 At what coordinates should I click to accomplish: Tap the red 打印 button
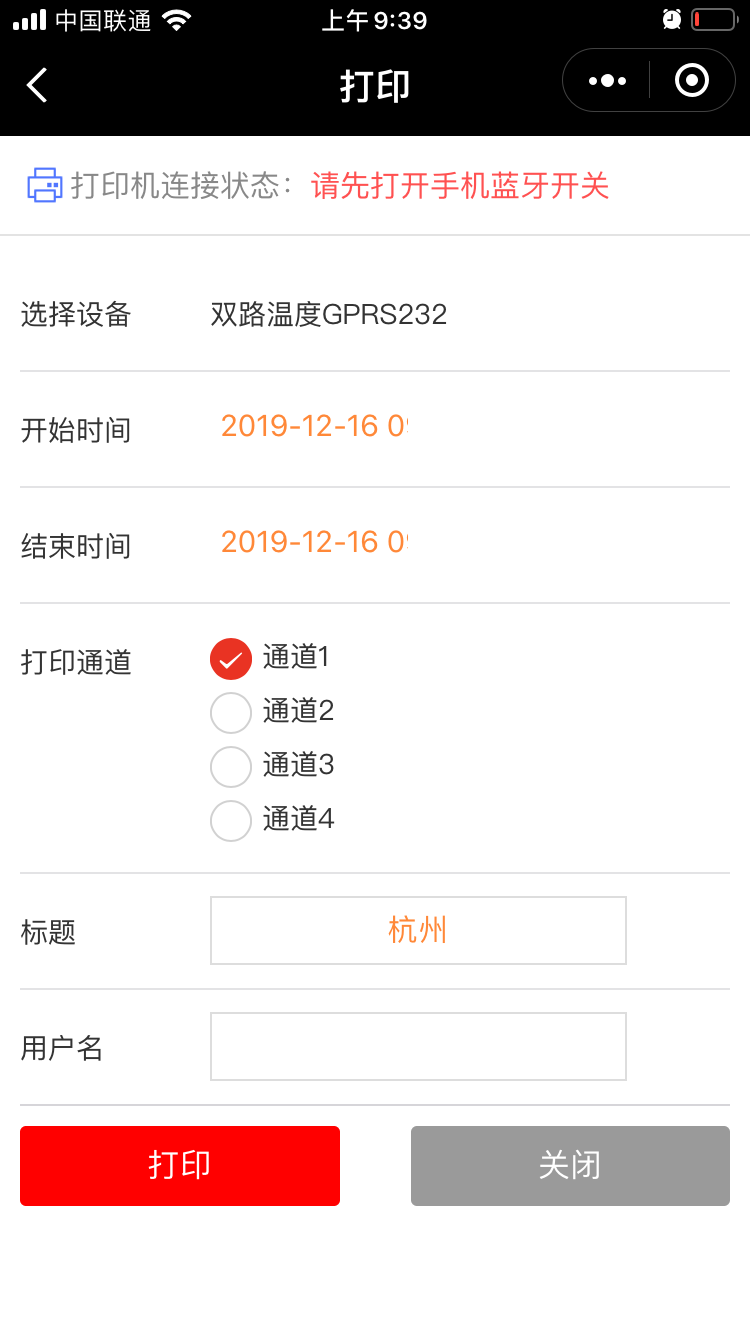(x=180, y=1166)
